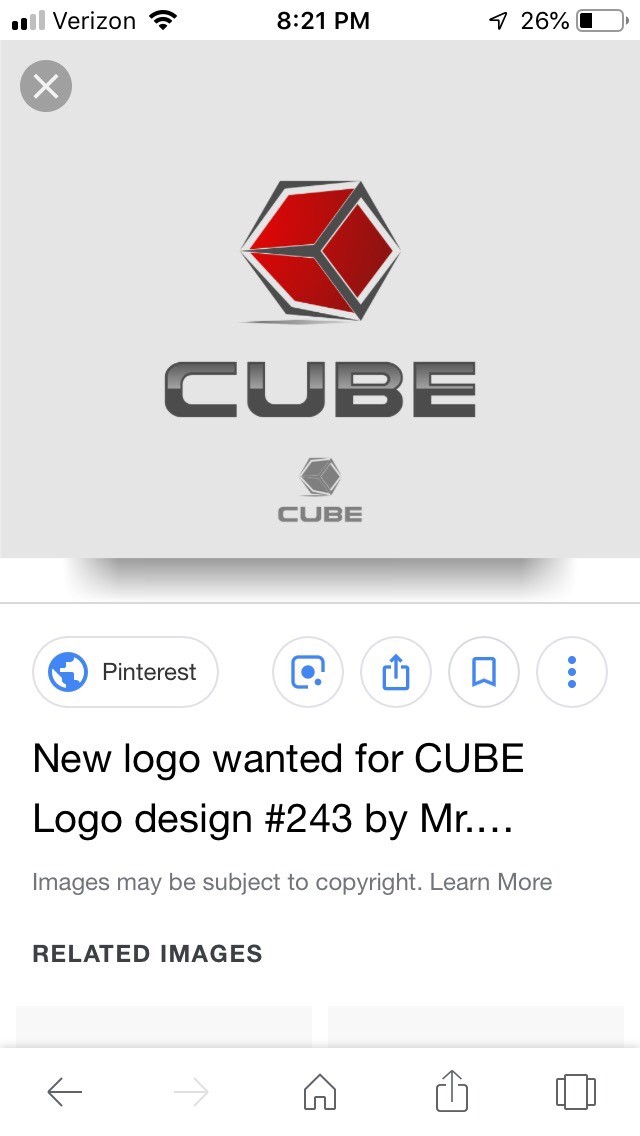Open the Pinterest source chip
Viewport: 640px width, 1136px height.
pos(126,672)
